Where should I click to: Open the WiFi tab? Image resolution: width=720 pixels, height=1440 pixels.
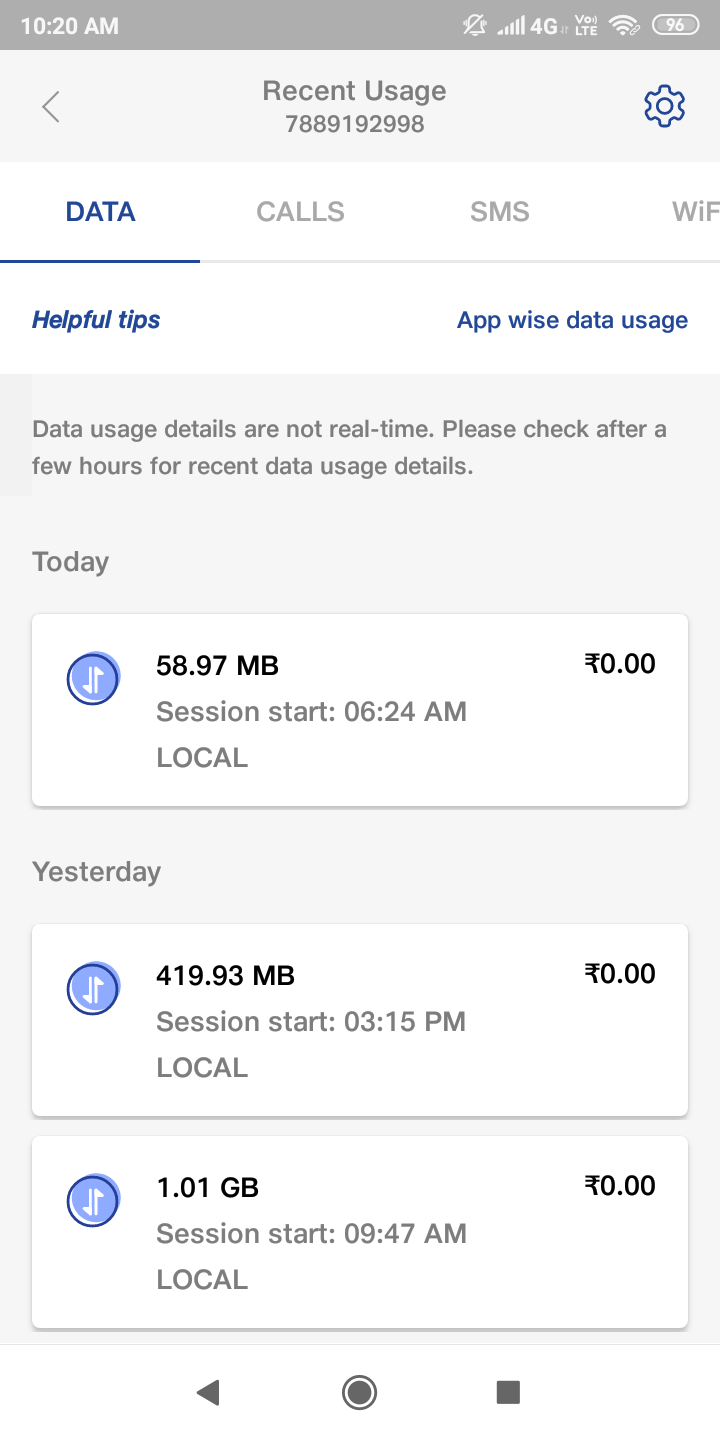(x=694, y=212)
